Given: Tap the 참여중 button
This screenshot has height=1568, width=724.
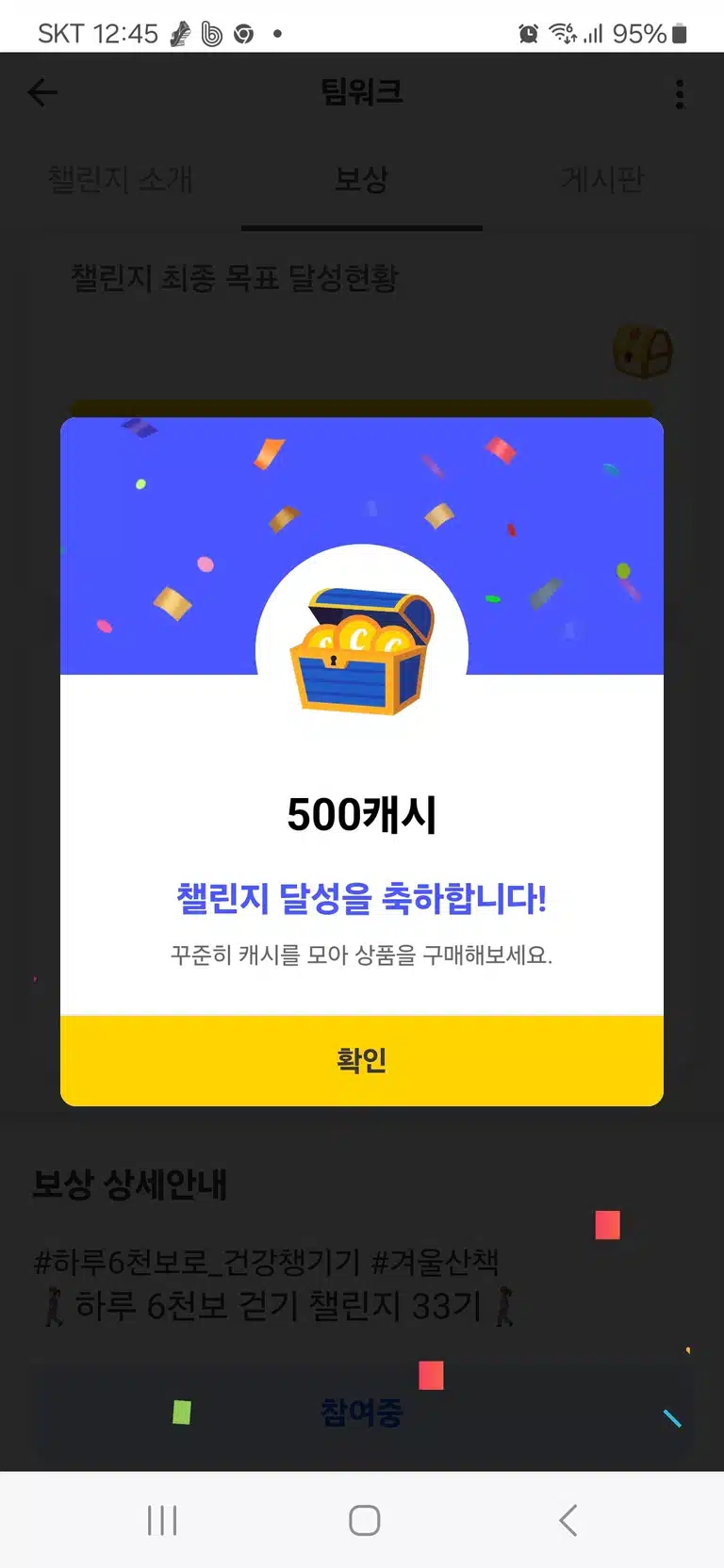Looking at the screenshot, I should click(x=362, y=1412).
